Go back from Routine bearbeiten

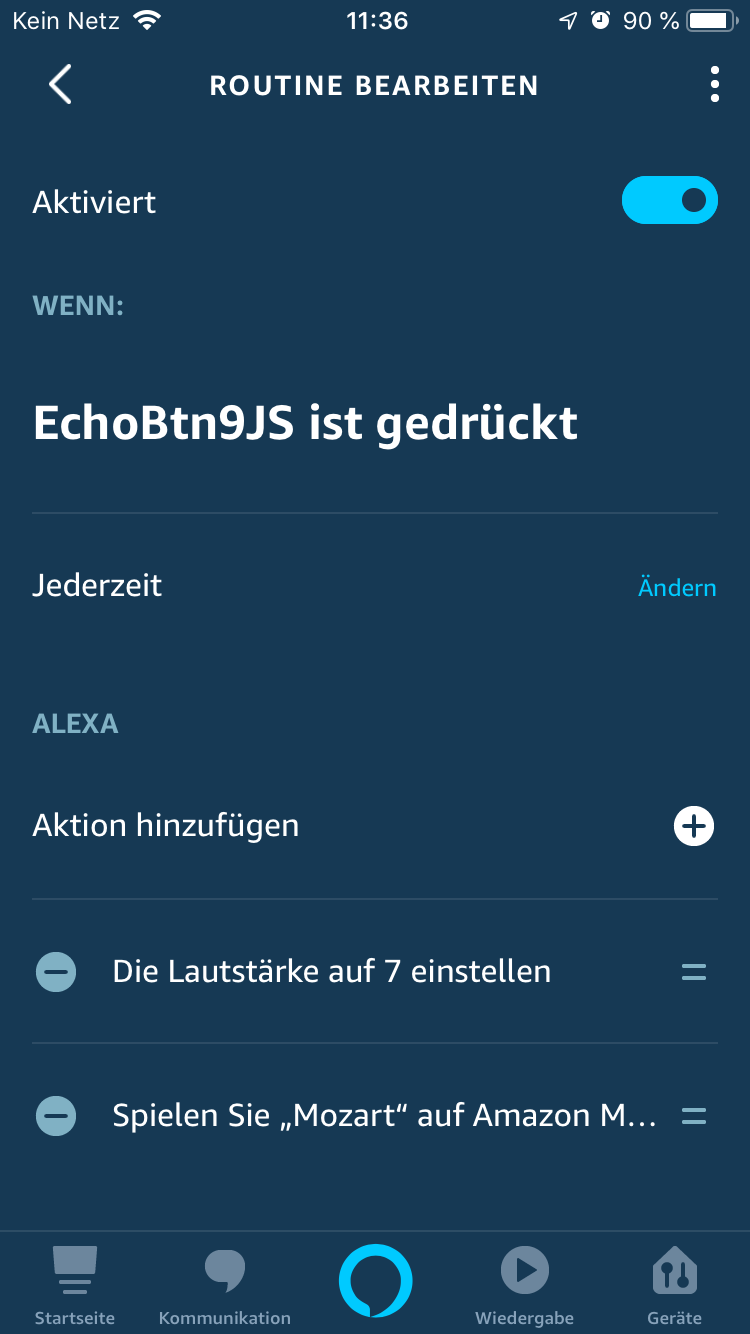[x=60, y=85]
